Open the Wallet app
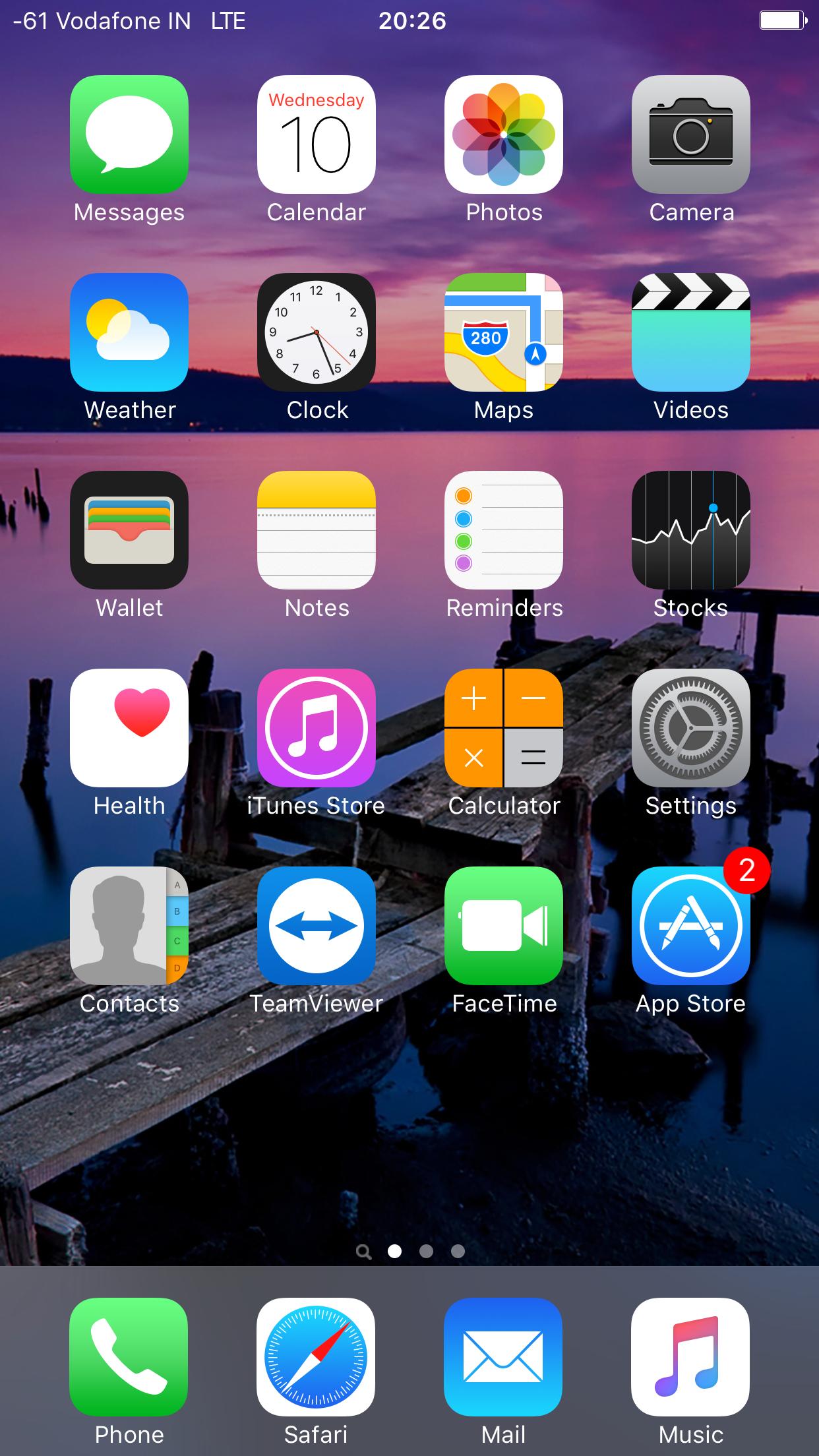Screen dimensions: 819x1456 click(x=129, y=530)
